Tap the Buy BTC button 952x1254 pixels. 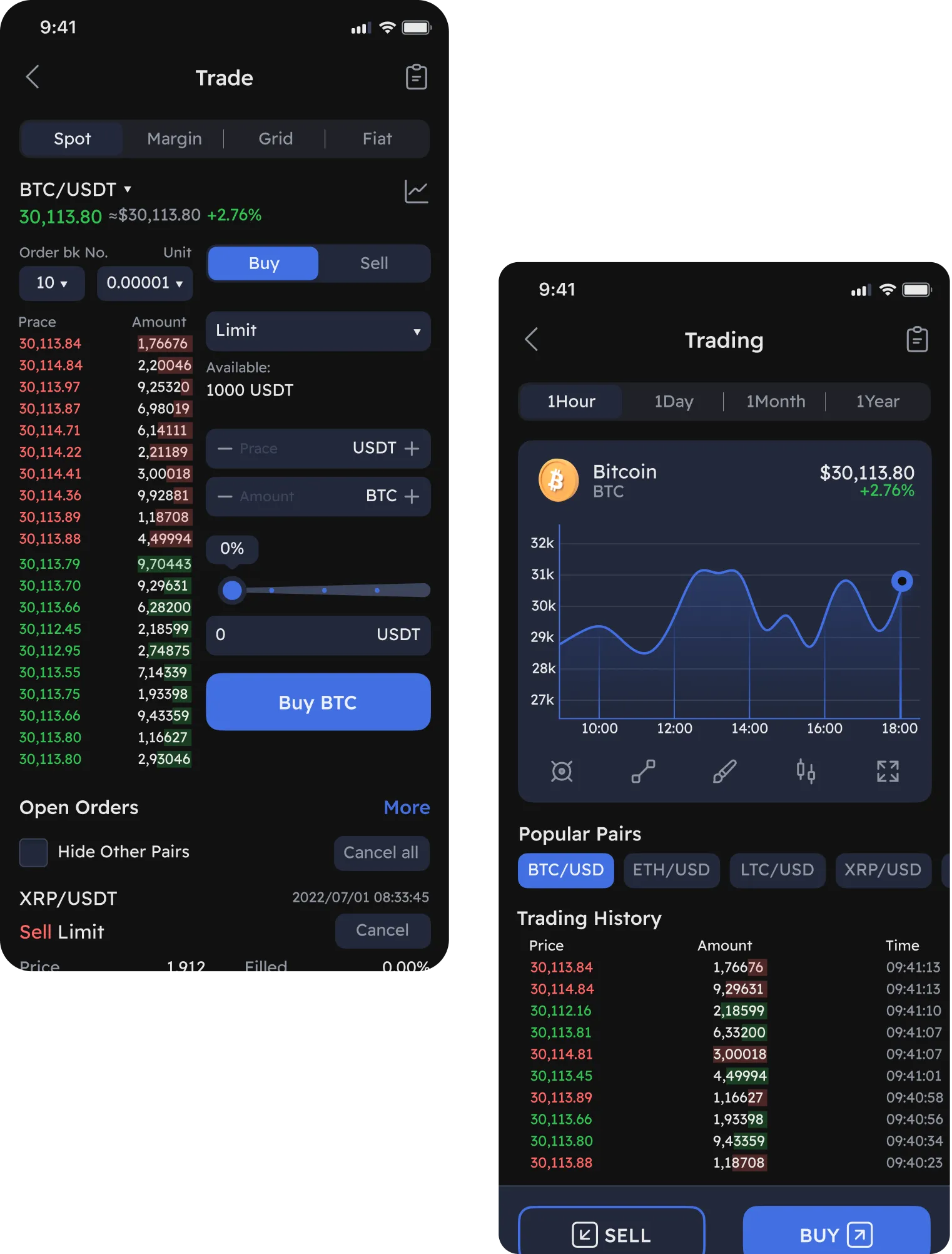(x=318, y=702)
